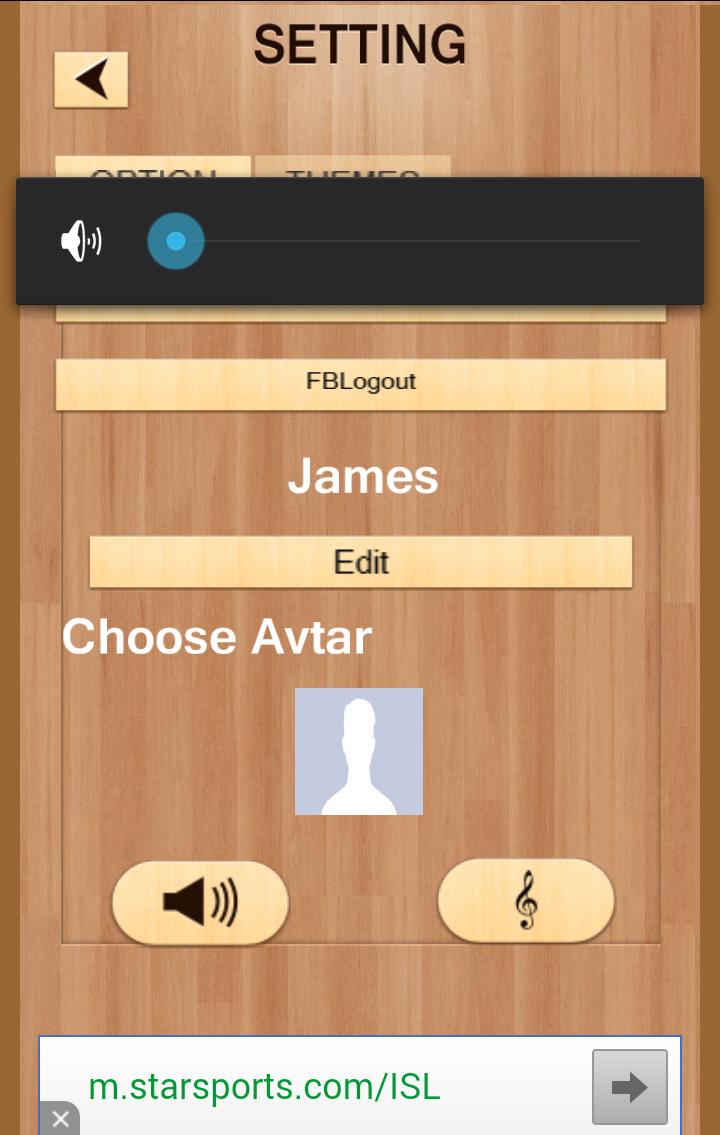The height and width of the screenshot is (1135, 720).
Task: Toggle sound effects with the speaker button
Action: click(x=200, y=902)
